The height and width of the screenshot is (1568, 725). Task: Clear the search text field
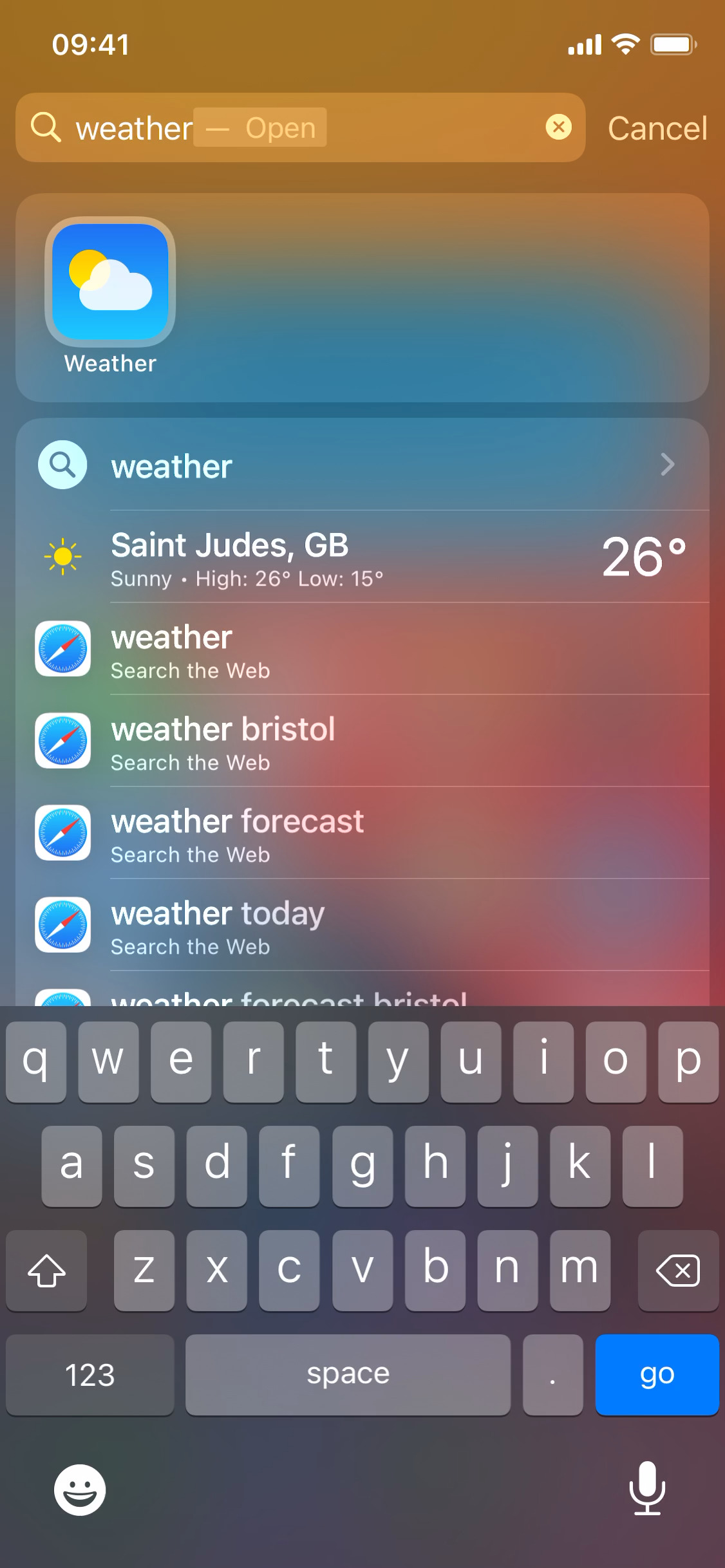click(x=558, y=127)
